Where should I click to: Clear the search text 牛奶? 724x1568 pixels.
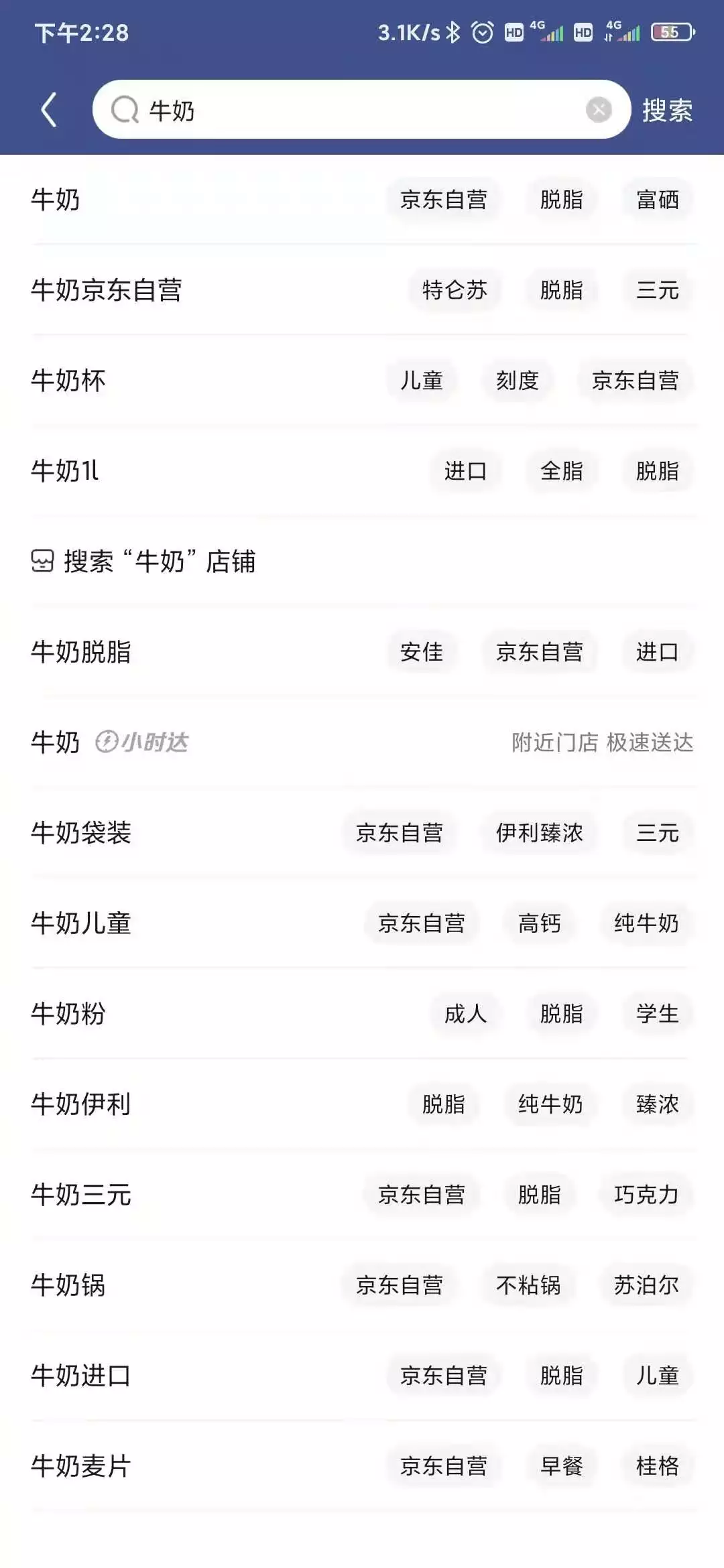[x=599, y=109]
